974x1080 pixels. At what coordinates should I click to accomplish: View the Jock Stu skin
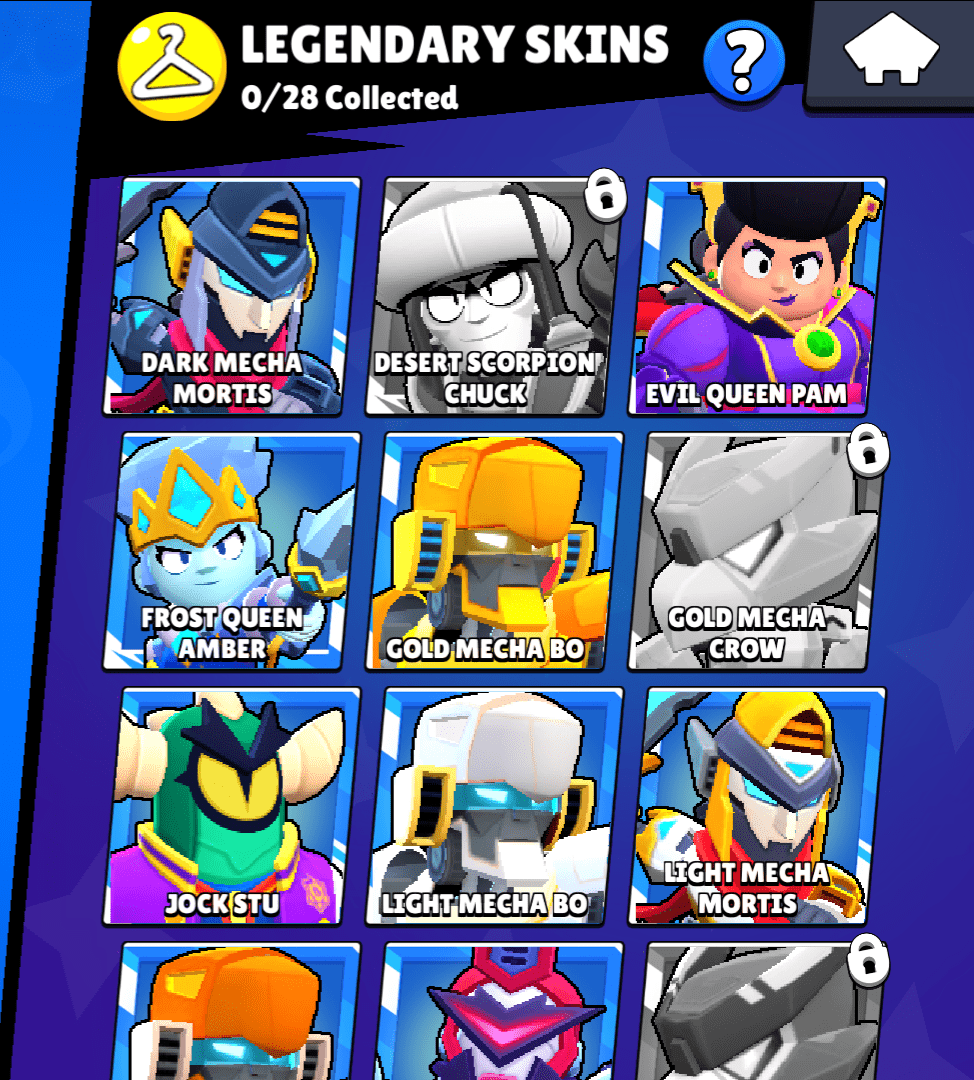[230, 805]
